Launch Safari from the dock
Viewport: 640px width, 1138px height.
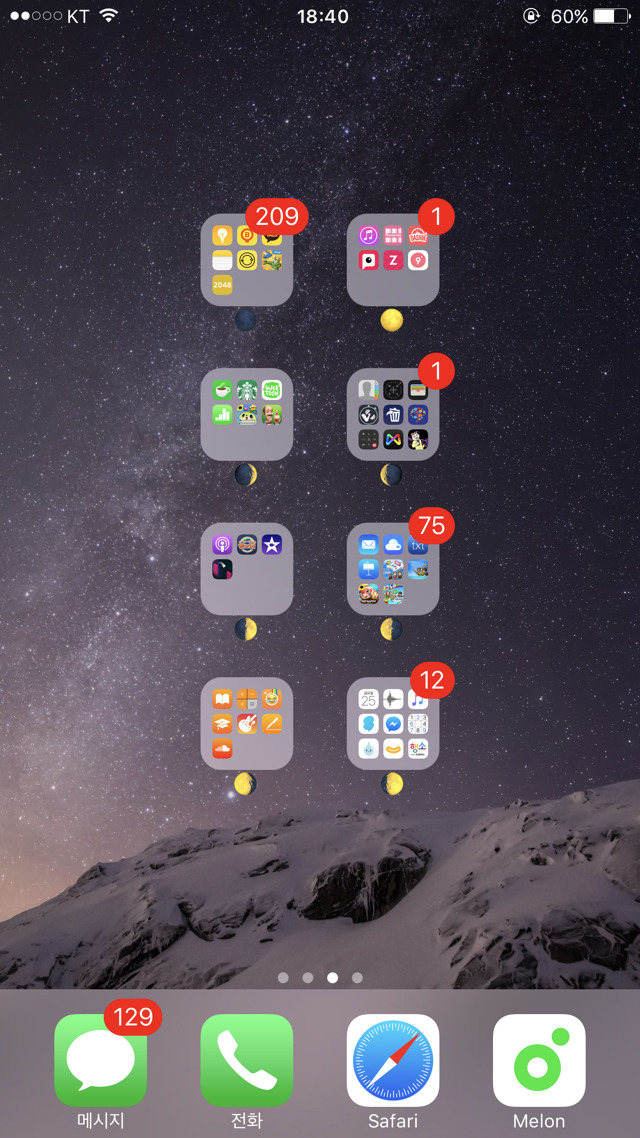point(393,1061)
